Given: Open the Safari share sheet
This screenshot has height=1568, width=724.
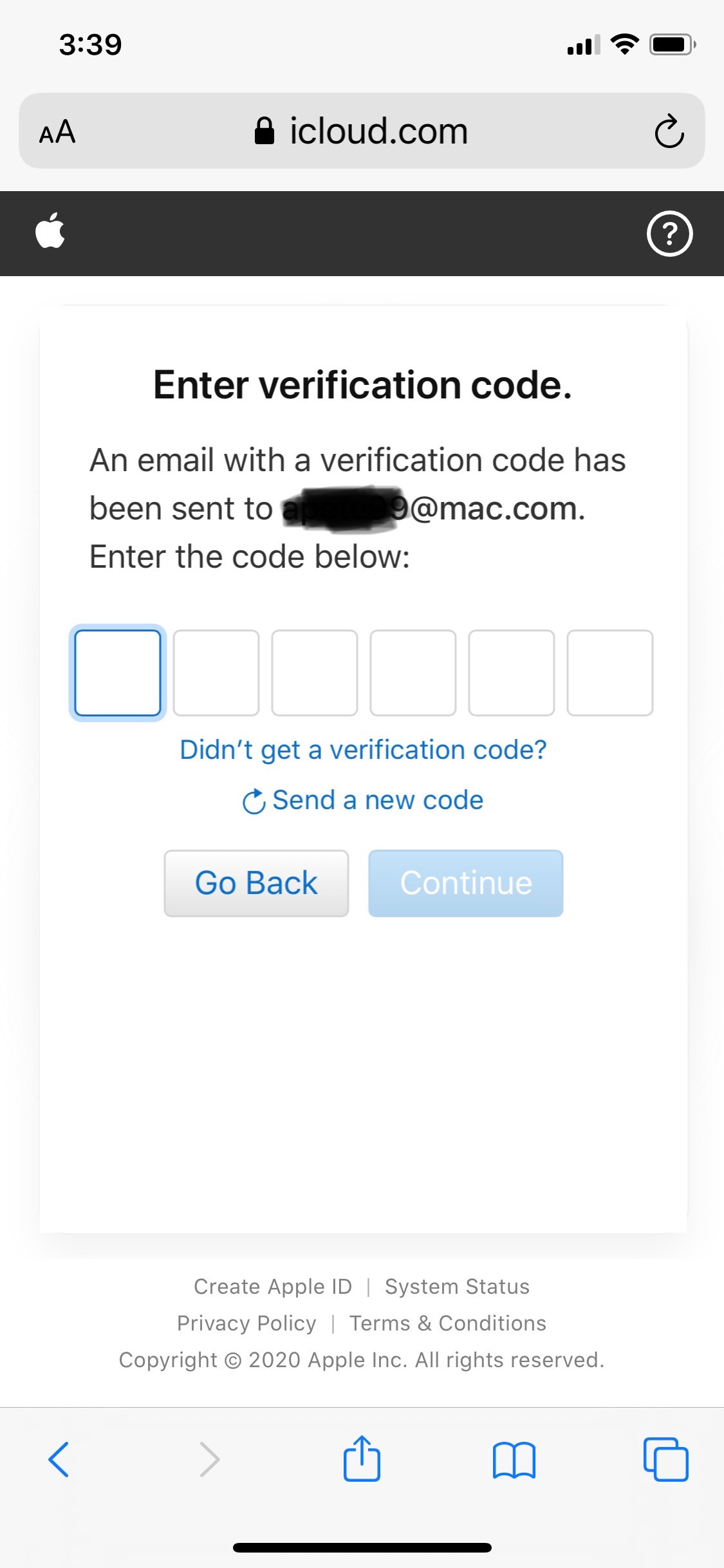Looking at the screenshot, I should pyautogui.click(x=362, y=1459).
